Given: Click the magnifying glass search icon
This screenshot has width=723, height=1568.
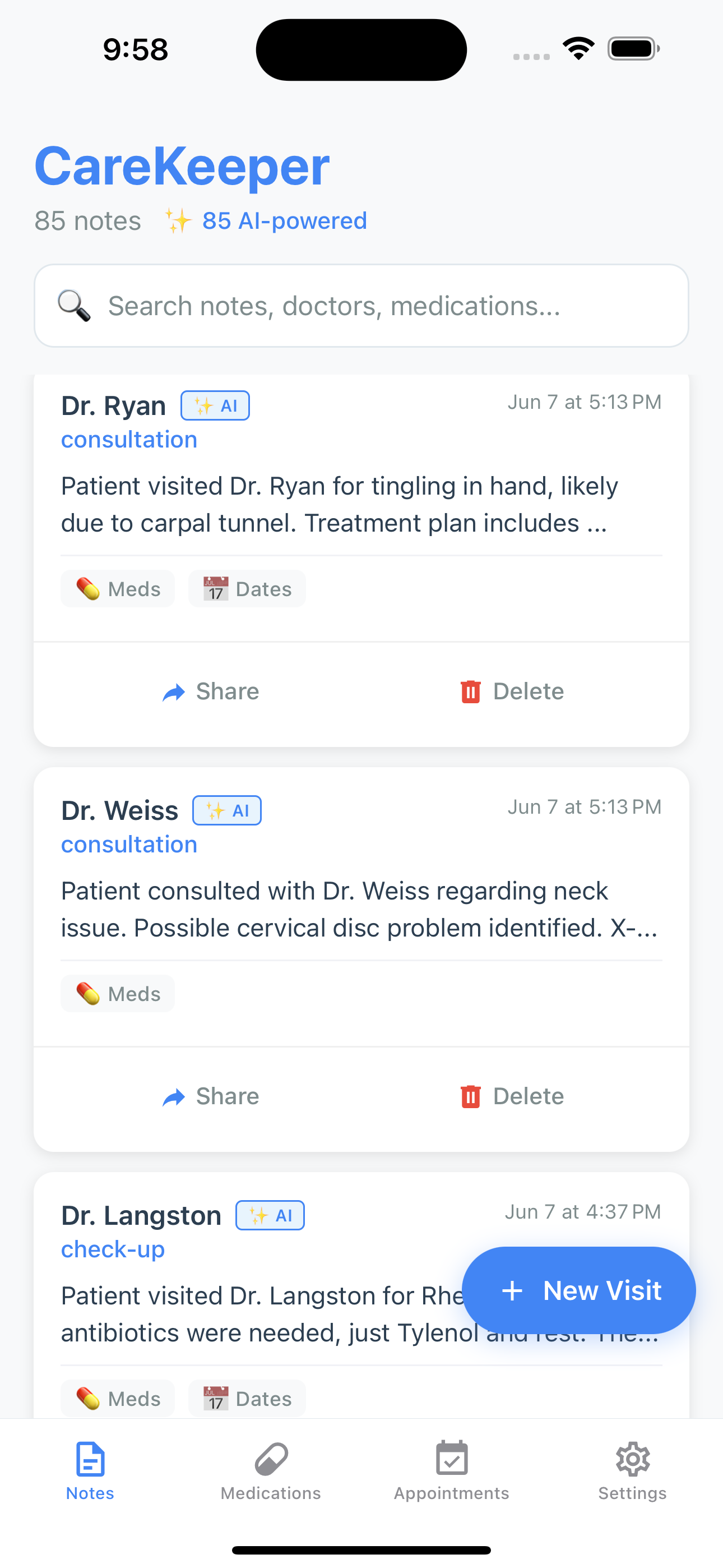Looking at the screenshot, I should tap(74, 306).
